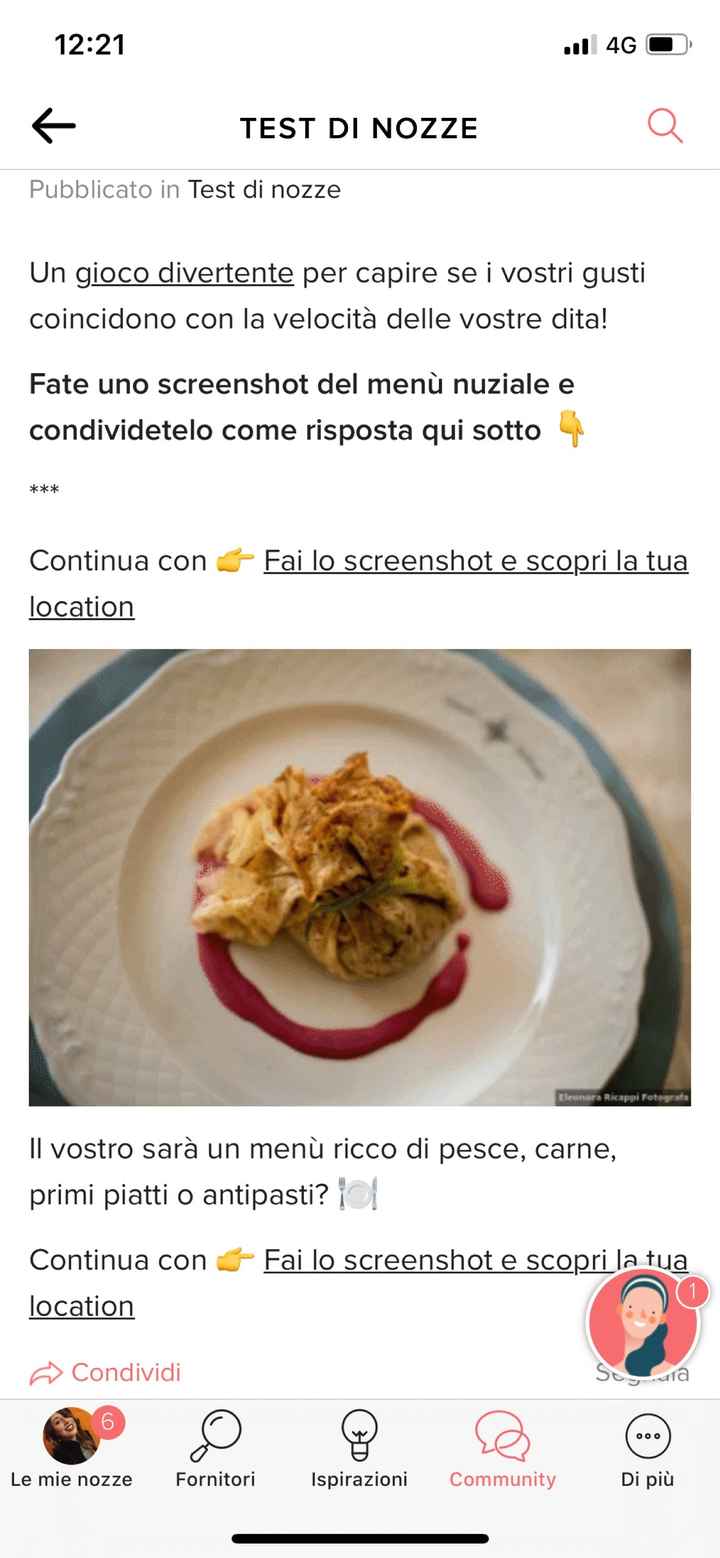Tap the food dish photo to enlarge
Viewport: 720px width, 1558px height.
(x=360, y=875)
